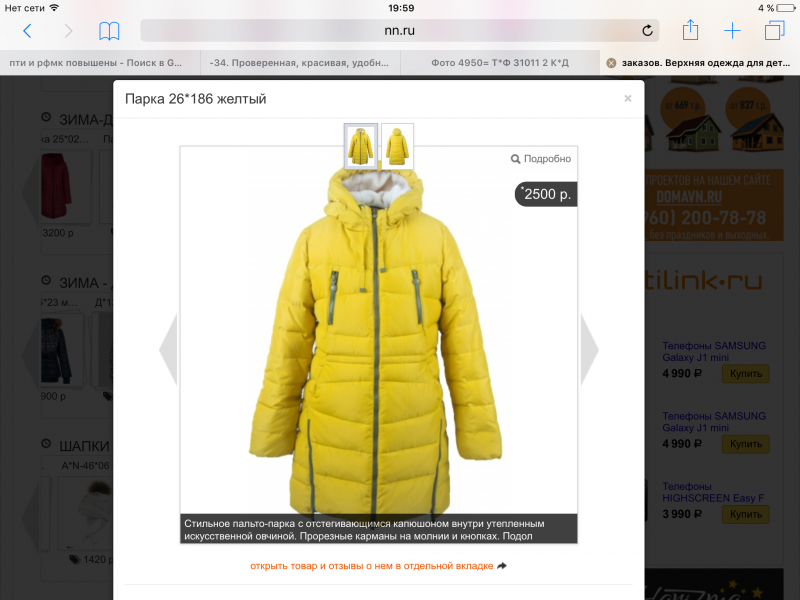Buy the Highscreen Easy F phone

746,514
